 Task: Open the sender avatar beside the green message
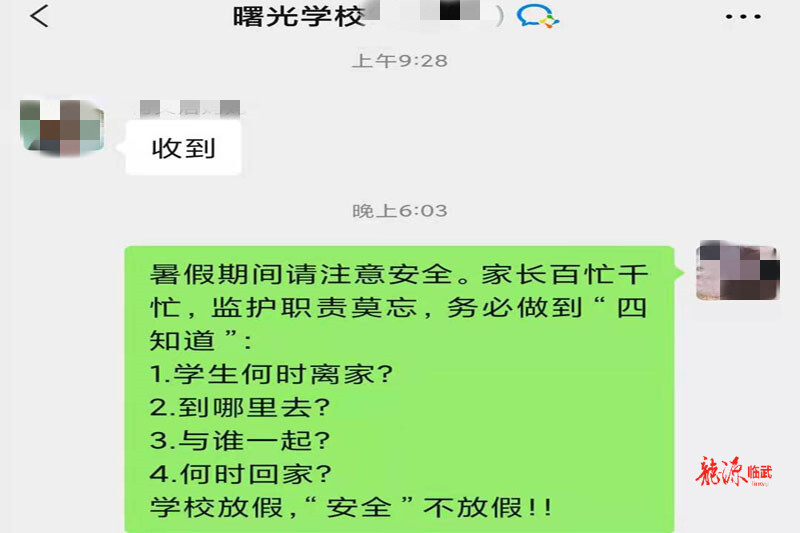tap(738, 270)
